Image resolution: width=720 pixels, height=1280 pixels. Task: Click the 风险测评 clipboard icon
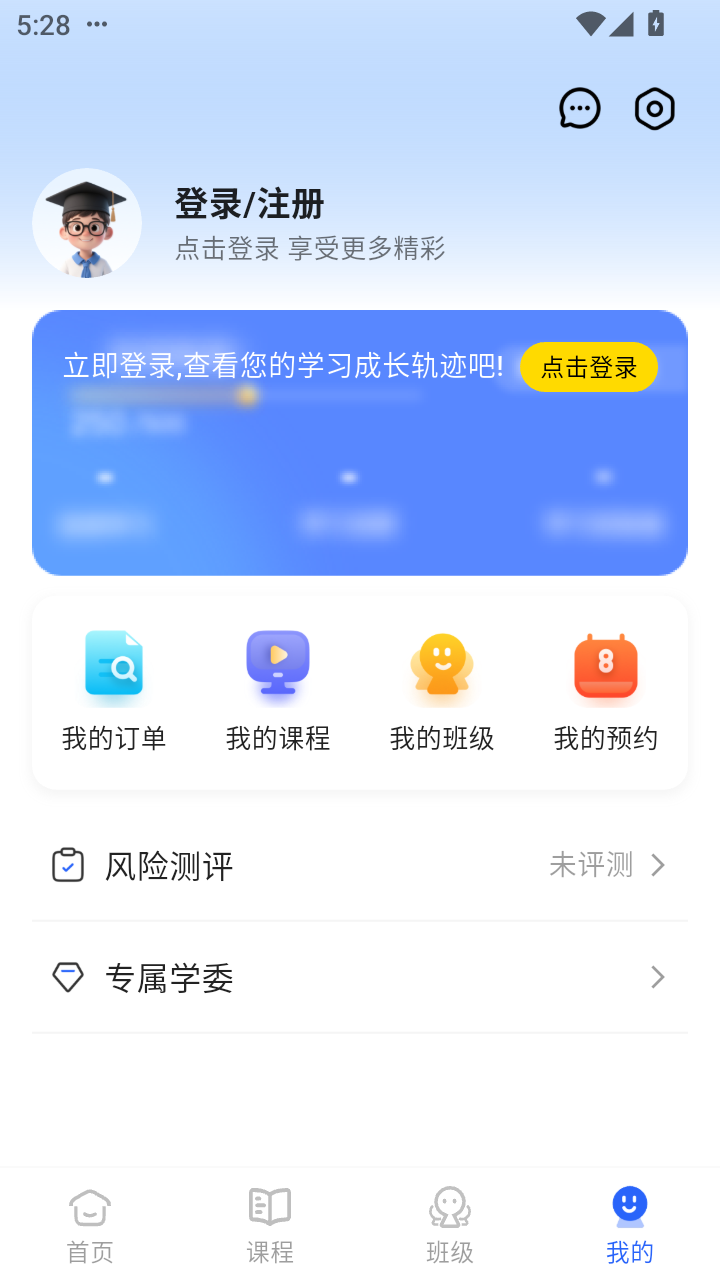click(x=68, y=864)
